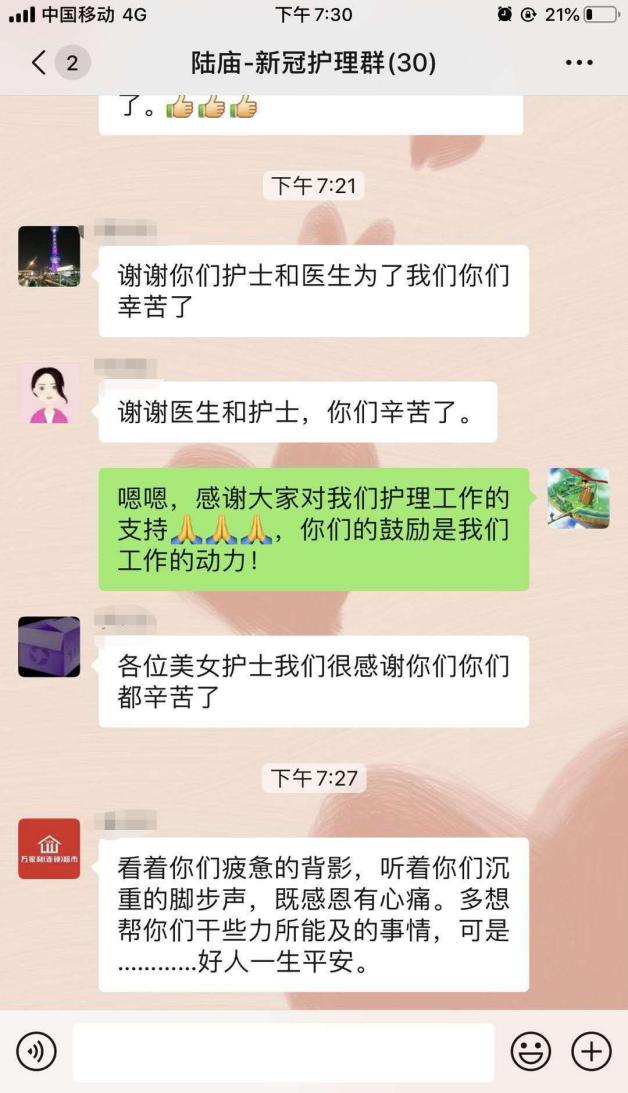Screen dimensions: 628x1093
Task: Open profile of the cartoon woman avatar
Action: tap(49, 393)
